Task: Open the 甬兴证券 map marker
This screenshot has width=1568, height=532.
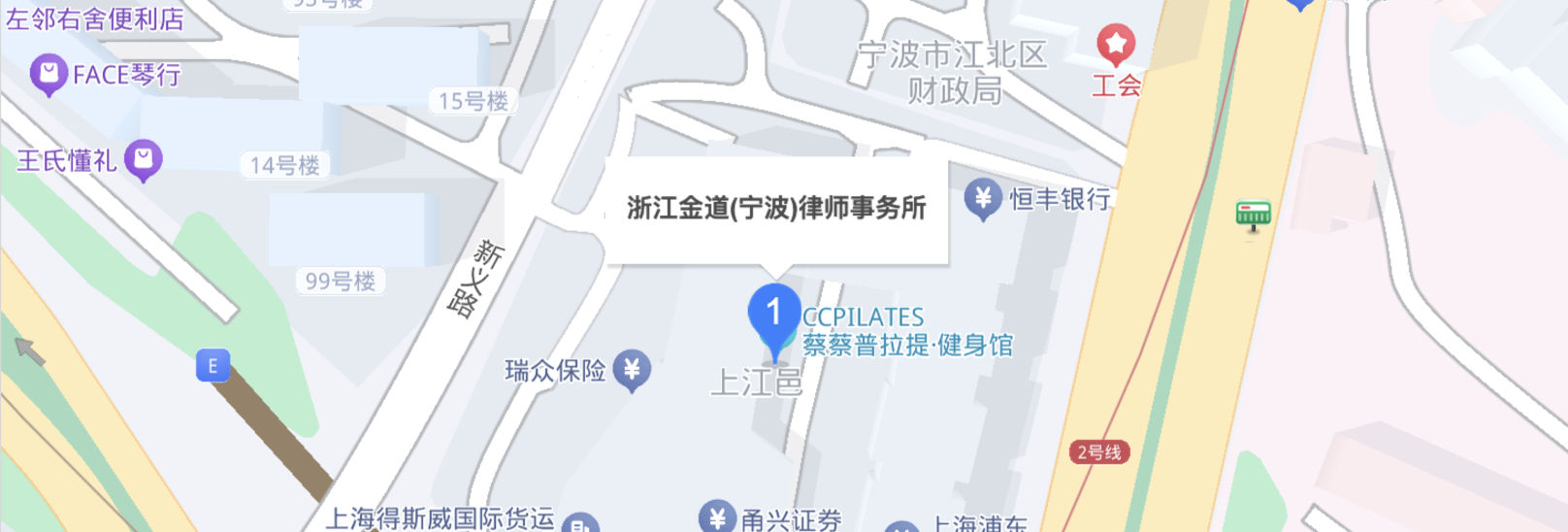Action: (x=717, y=516)
